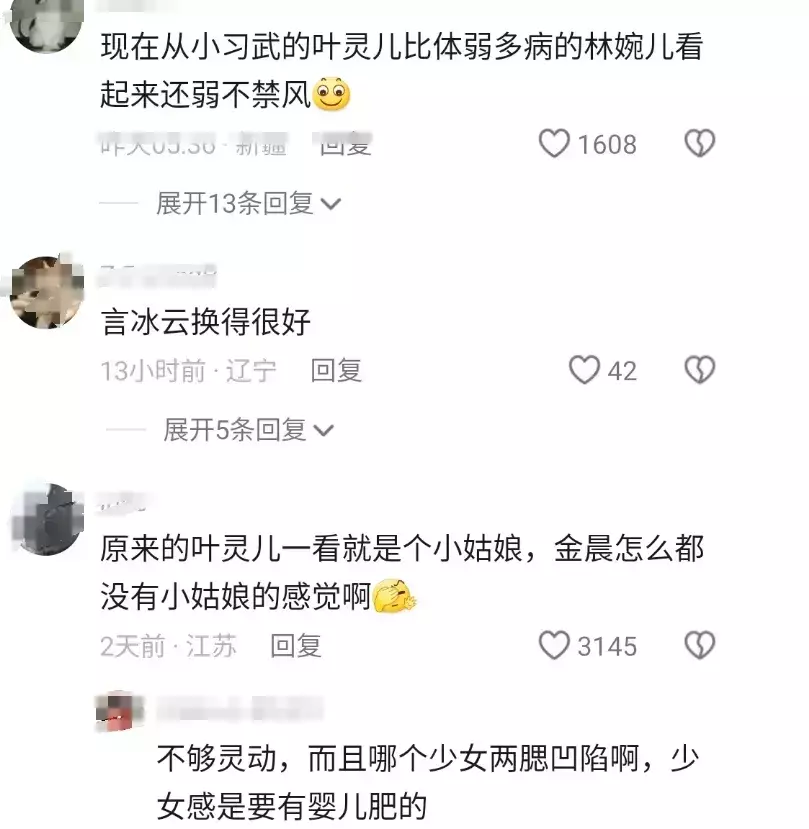Like the 言冰云换得很好 comment
The width and height of the screenshot is (809, 829).
(584, 371)
